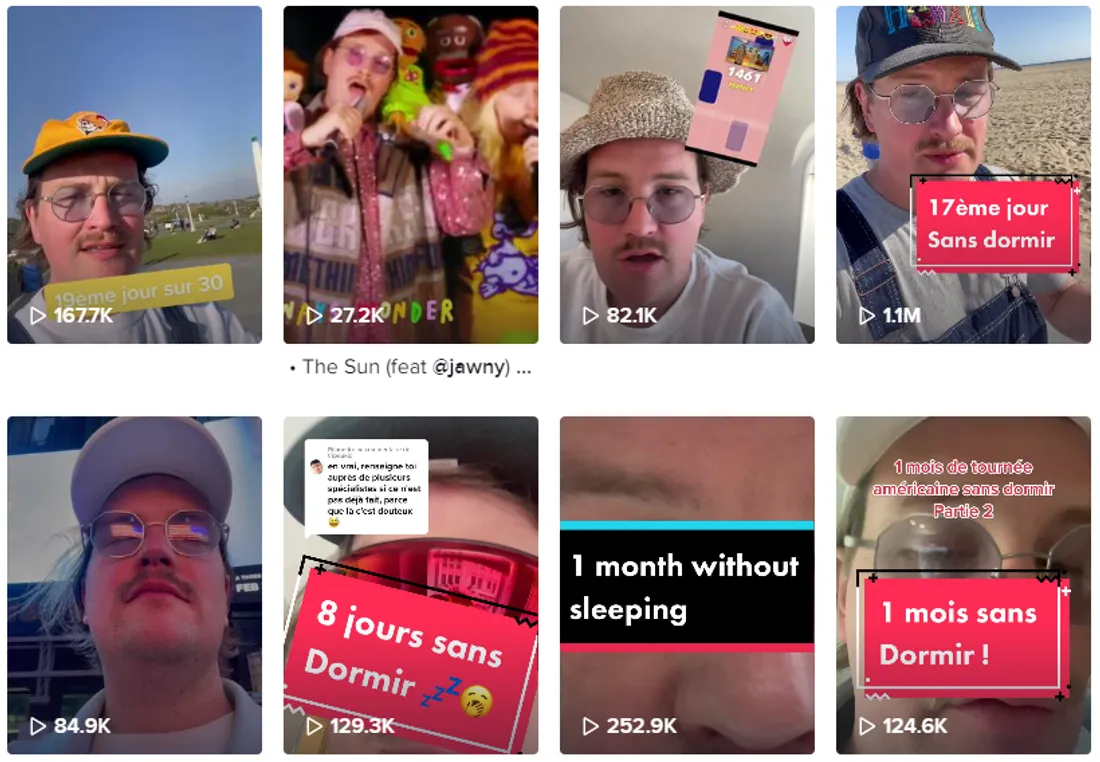
Task: Open the video with 84.9K views
Action: (134, 585)
